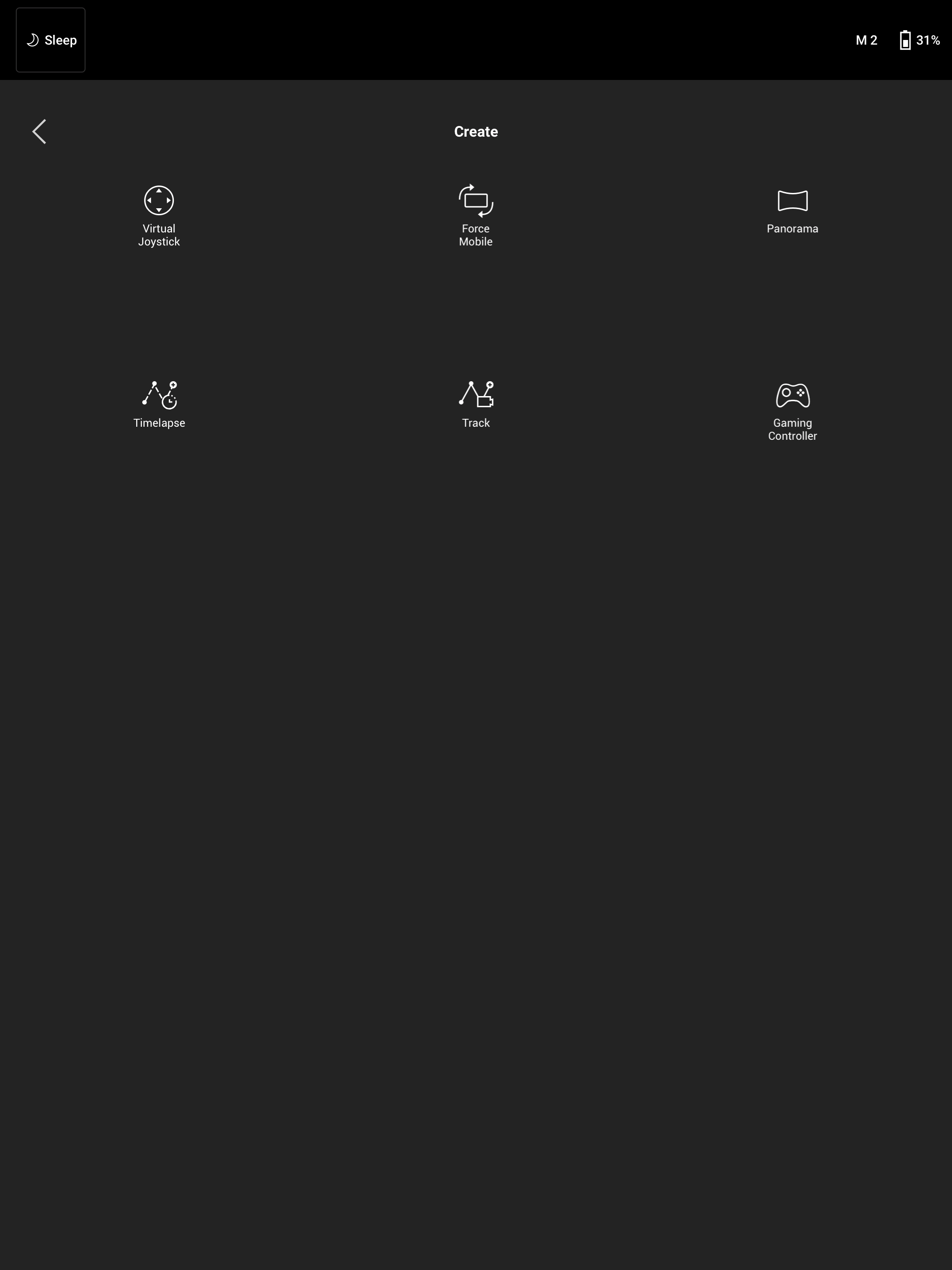Image resolution: width=952 pixels, height=1270 pixels.
Task: Click the battery indicator icon
Action: pyautogui.click(x=906, y=40)
